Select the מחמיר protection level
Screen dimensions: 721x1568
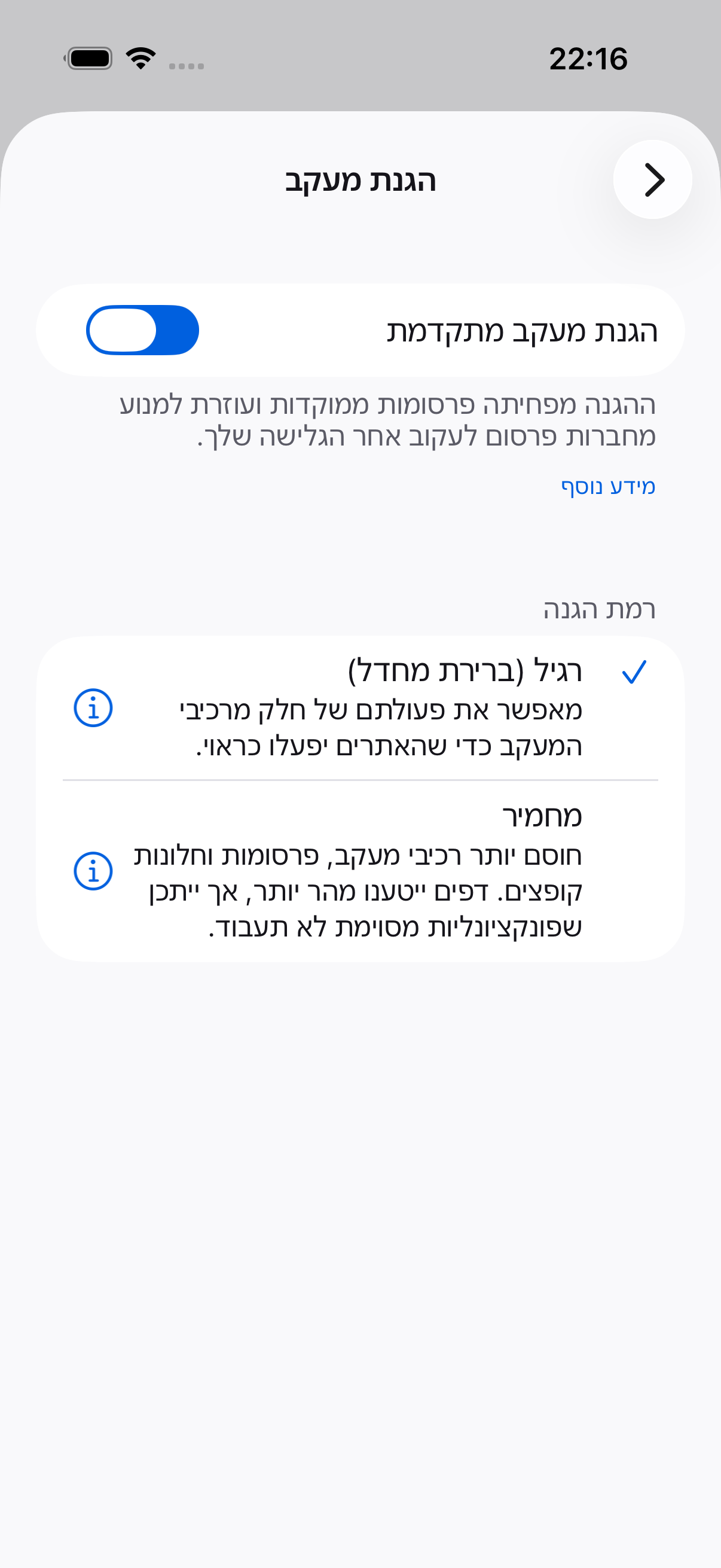360,871
